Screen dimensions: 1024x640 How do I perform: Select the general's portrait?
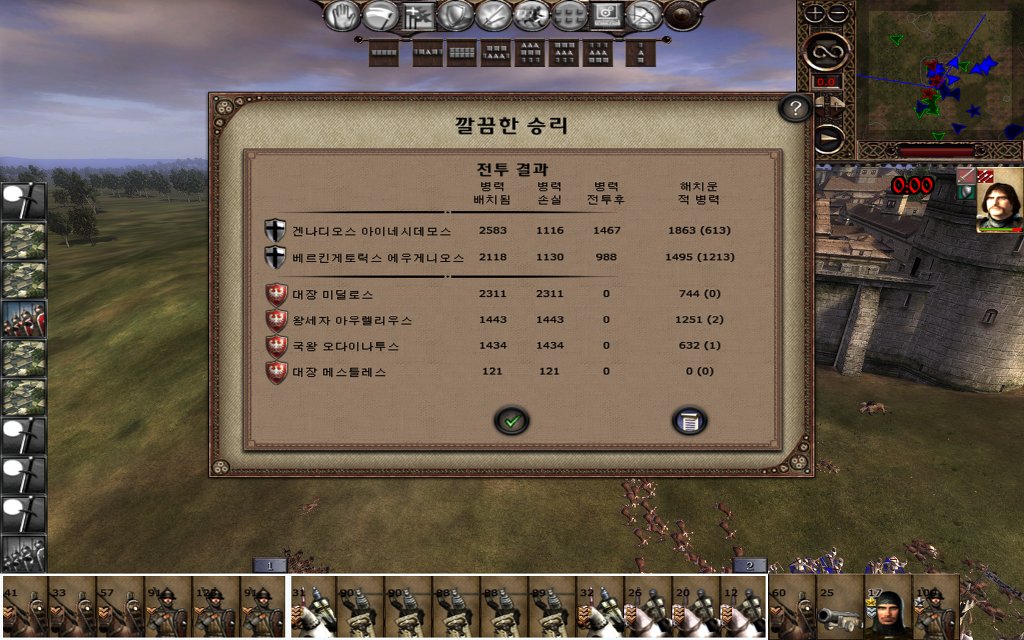pyautogui.click(x=999, y=199)
